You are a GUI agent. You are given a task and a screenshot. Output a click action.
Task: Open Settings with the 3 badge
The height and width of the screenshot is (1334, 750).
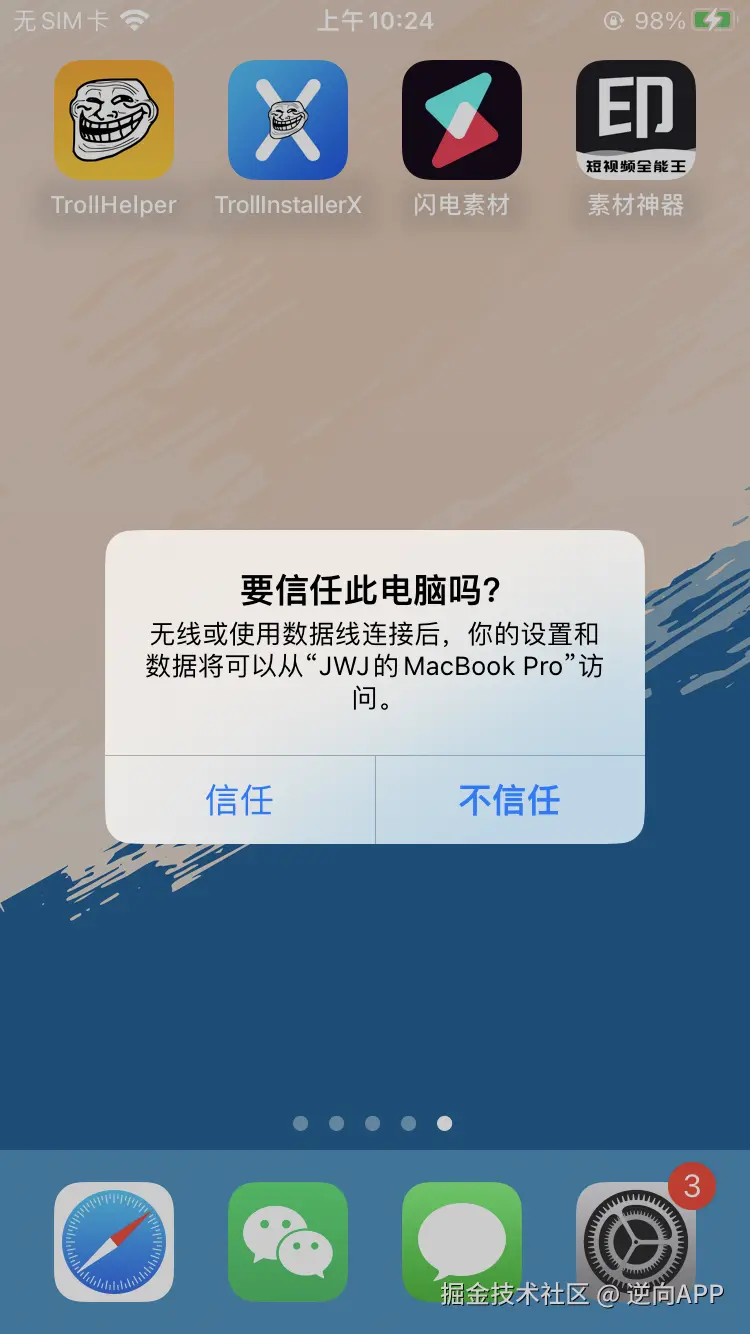tap(636, 1242)
